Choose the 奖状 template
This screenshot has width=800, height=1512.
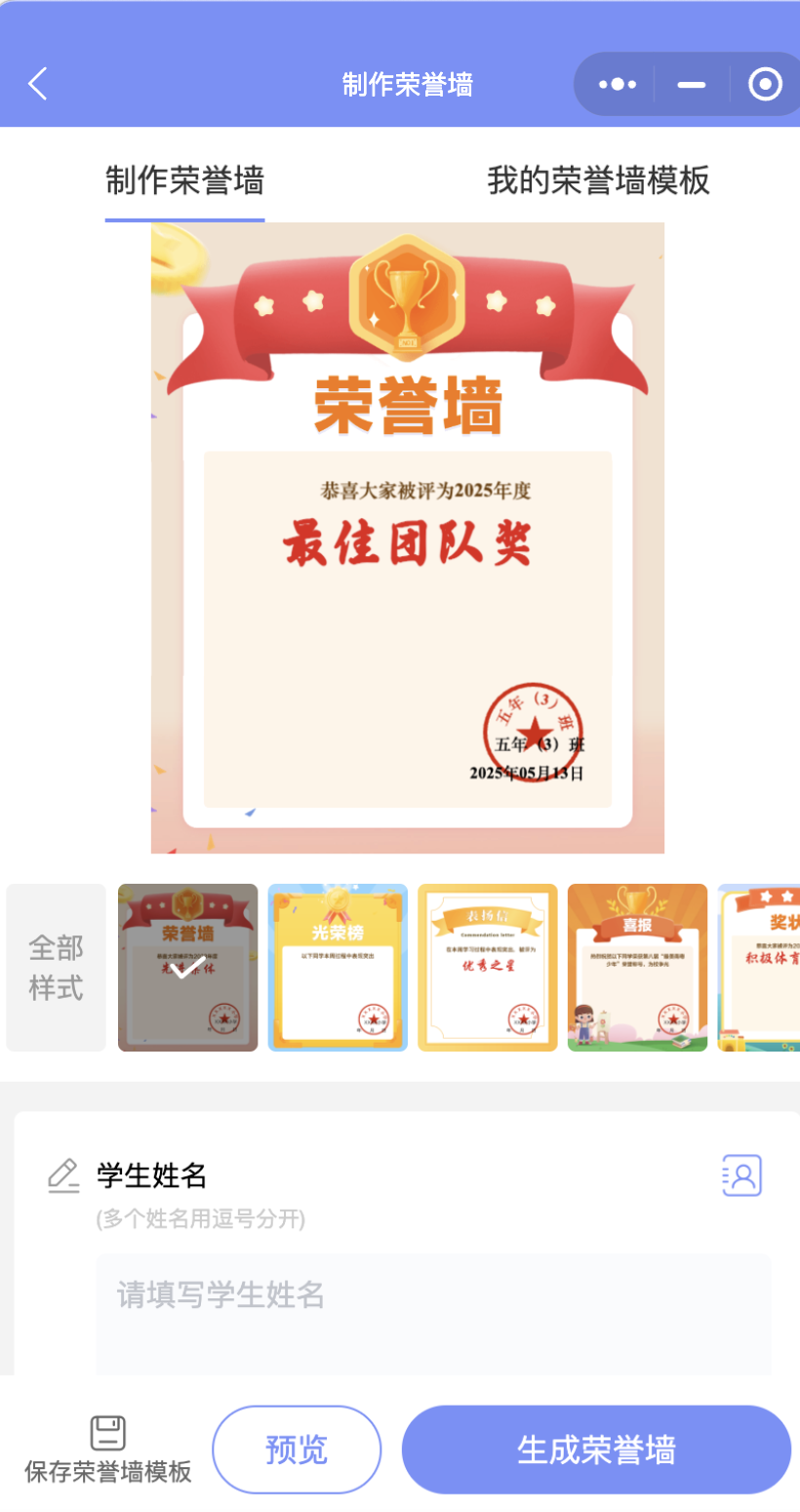coord(761,967)
